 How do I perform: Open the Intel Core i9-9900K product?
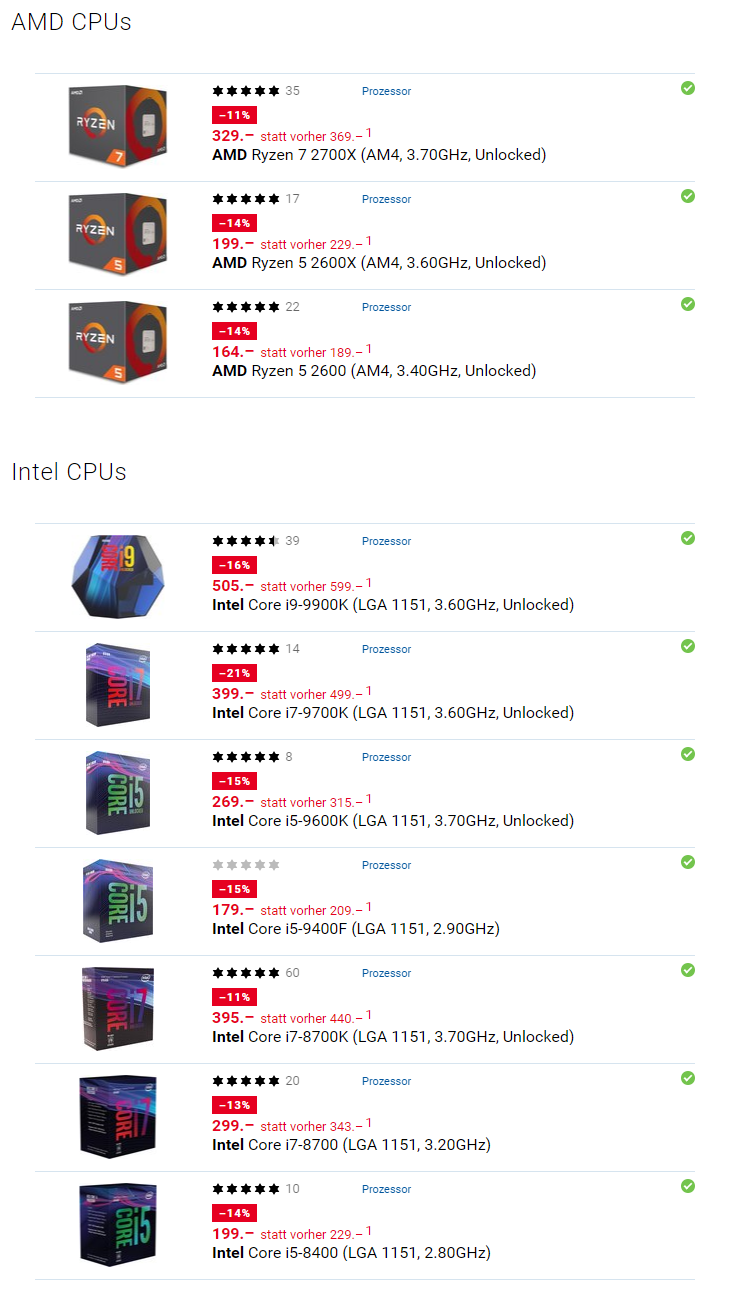(393, 605)
